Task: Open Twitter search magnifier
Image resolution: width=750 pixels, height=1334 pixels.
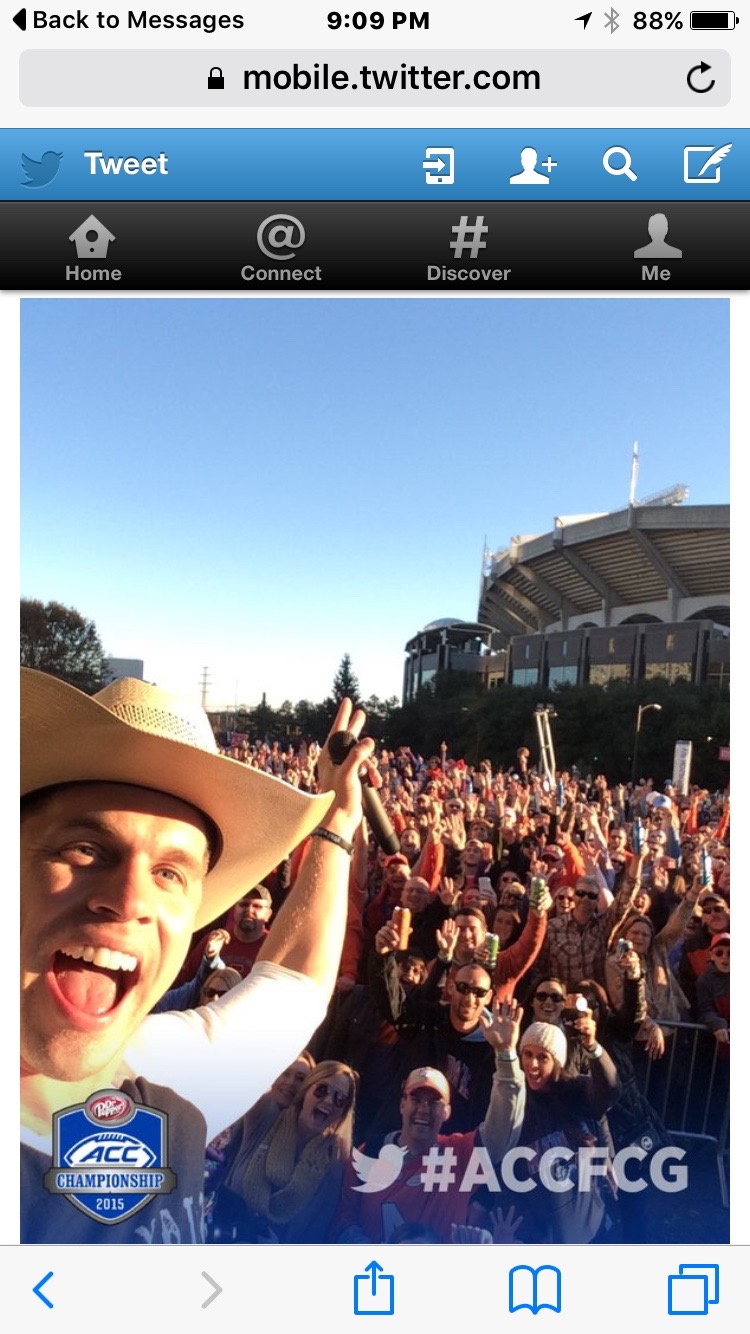Action: 619,165
